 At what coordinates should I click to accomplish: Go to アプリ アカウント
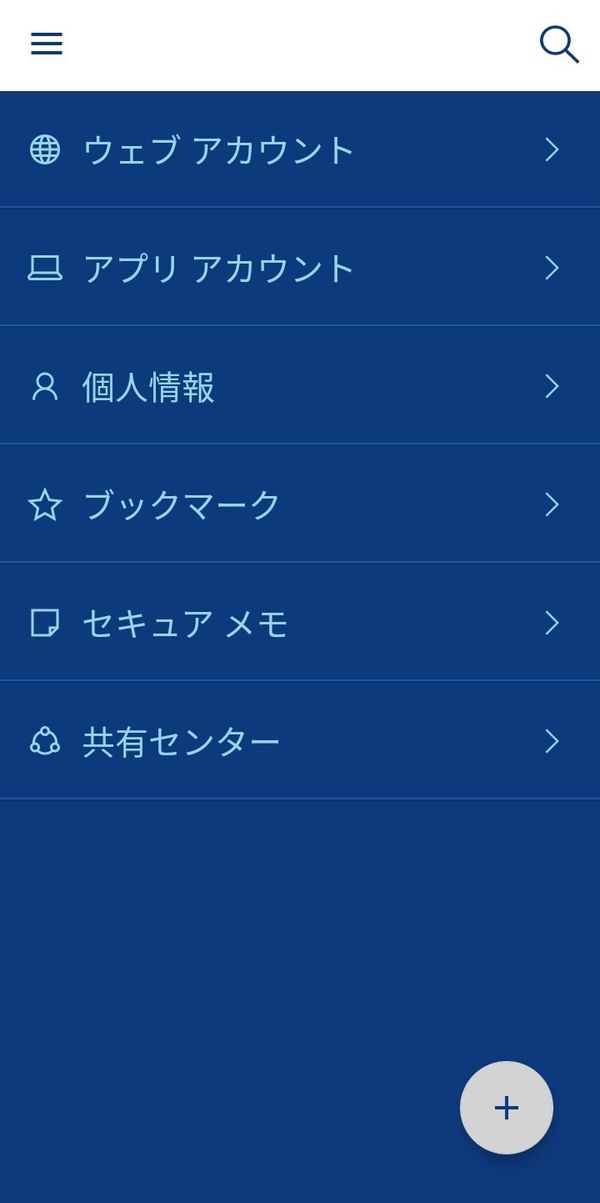point(300,267)
